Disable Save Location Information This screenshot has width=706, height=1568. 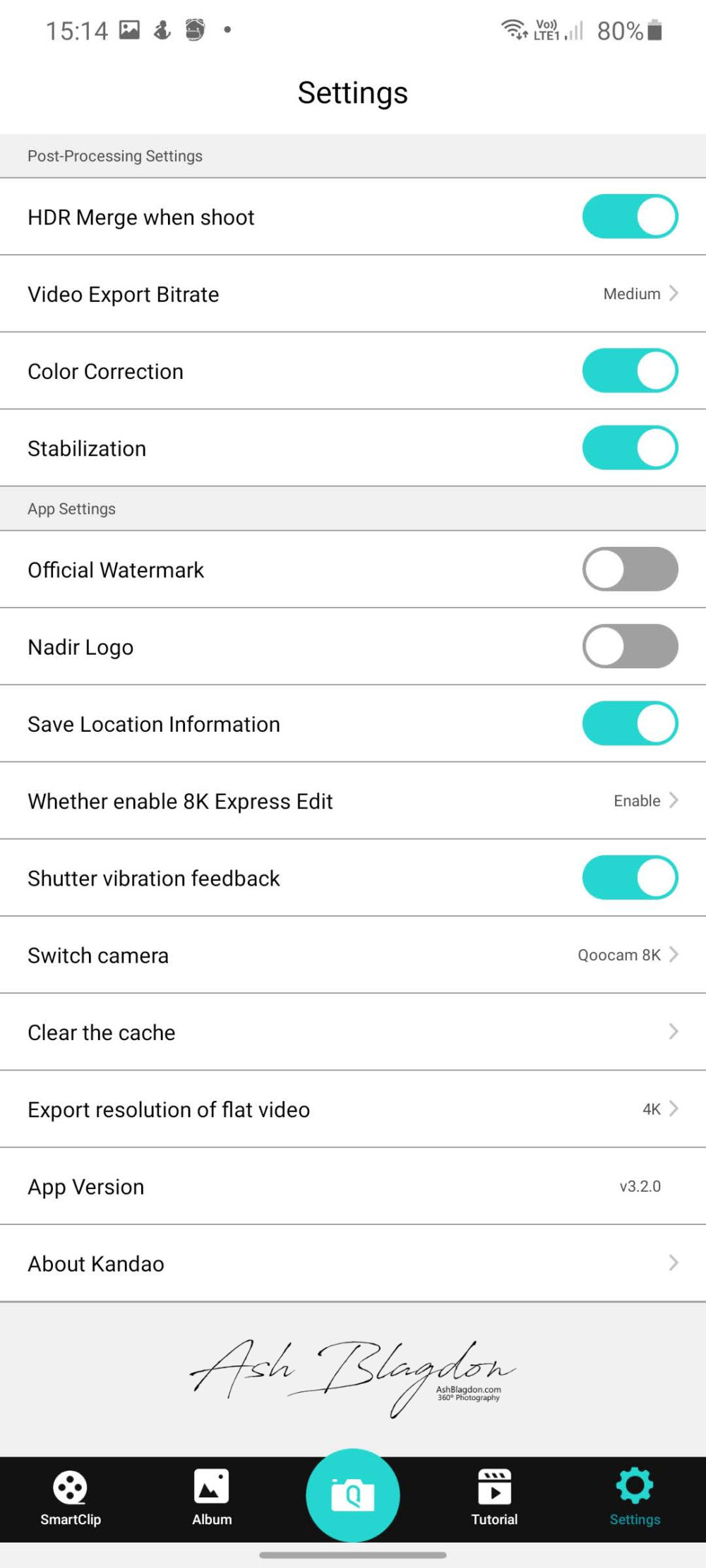click(x=630, y=723)
